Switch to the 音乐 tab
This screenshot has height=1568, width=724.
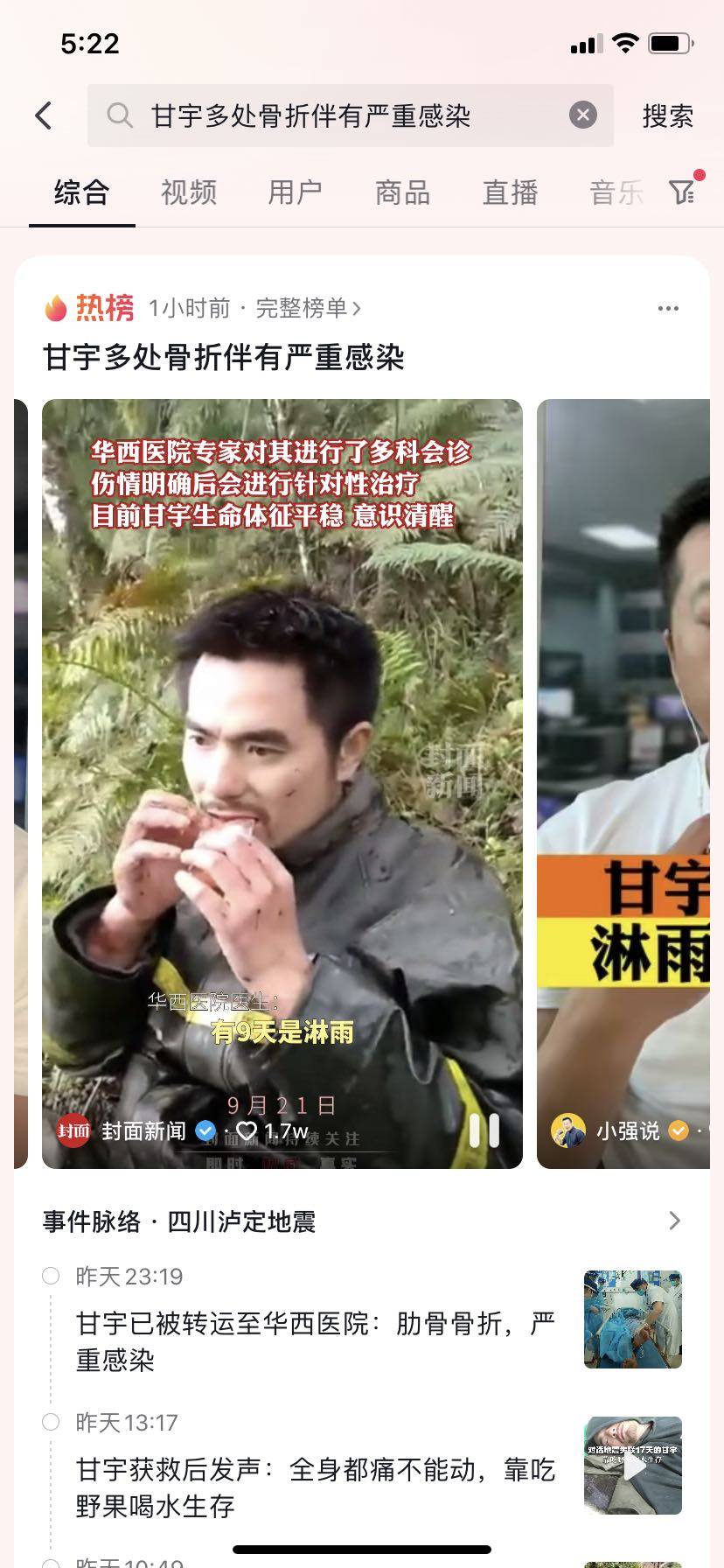click(x=616, y=192)
